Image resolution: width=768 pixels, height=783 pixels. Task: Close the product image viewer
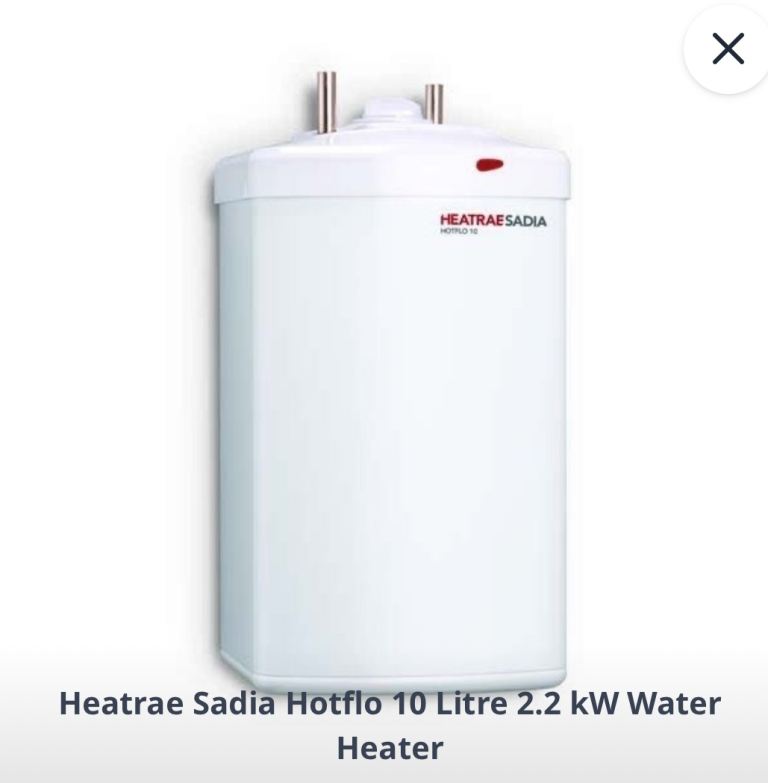[x=727, y=48]
